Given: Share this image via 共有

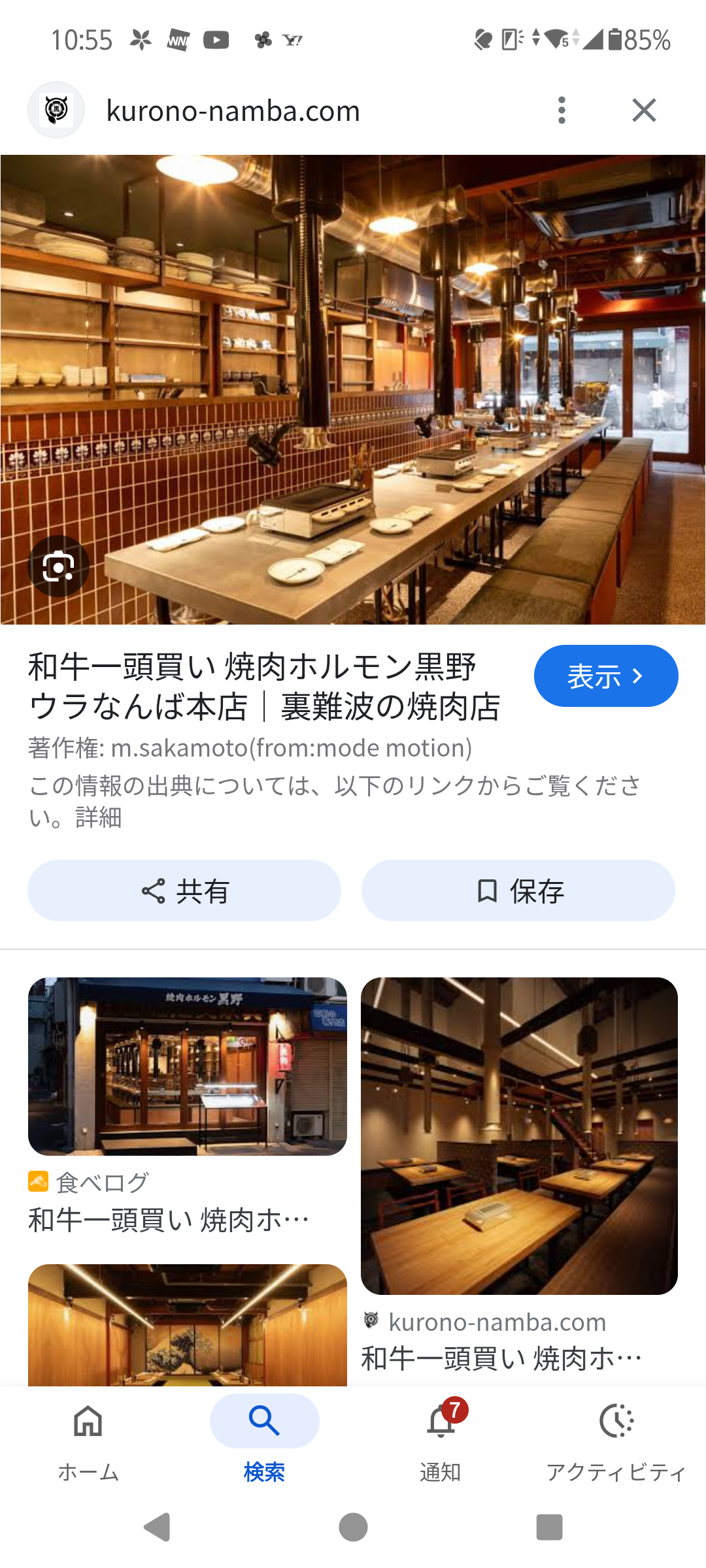Looking at the screenshot, I should click(x=184, y=890).
